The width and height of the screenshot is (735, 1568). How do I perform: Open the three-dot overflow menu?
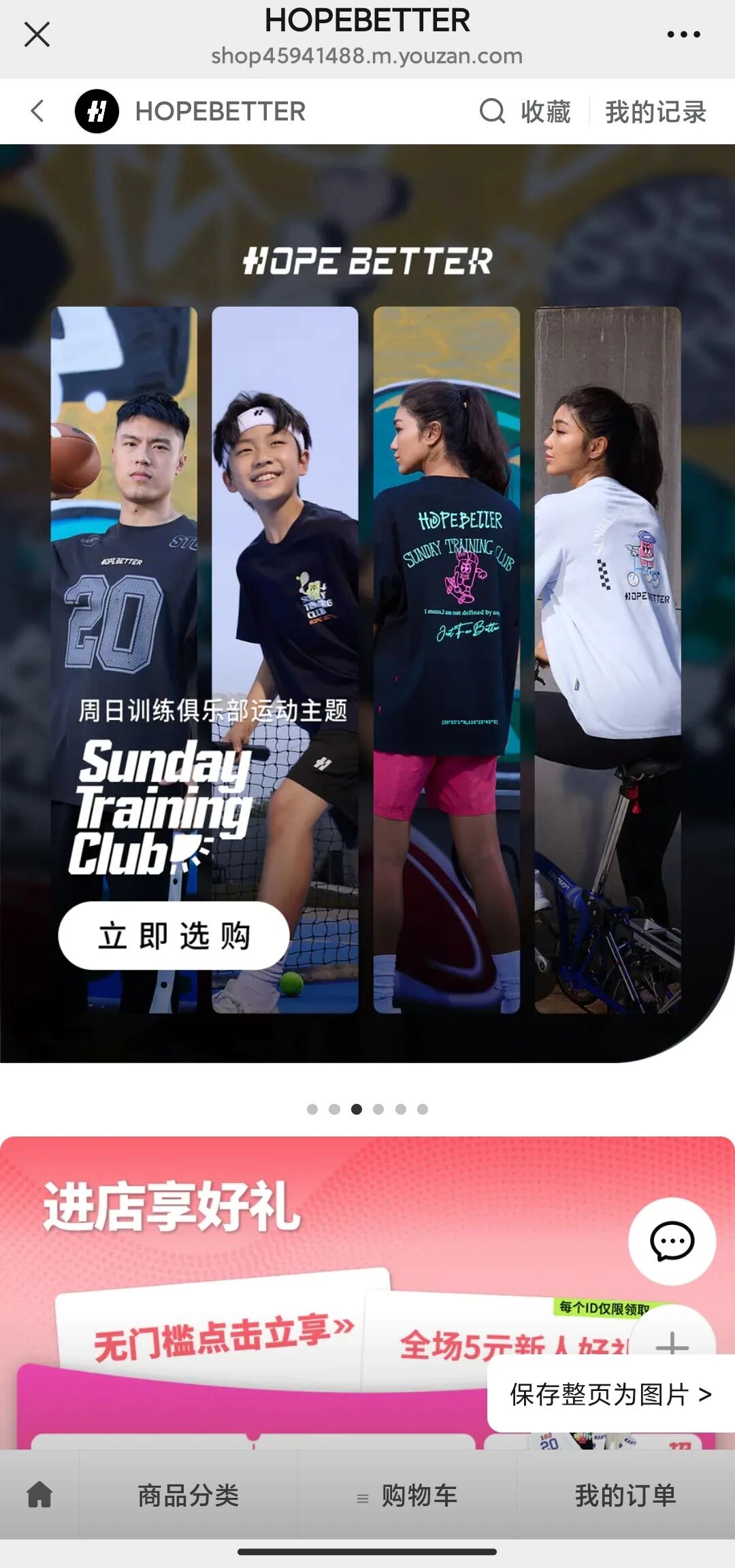click(683, 34)
